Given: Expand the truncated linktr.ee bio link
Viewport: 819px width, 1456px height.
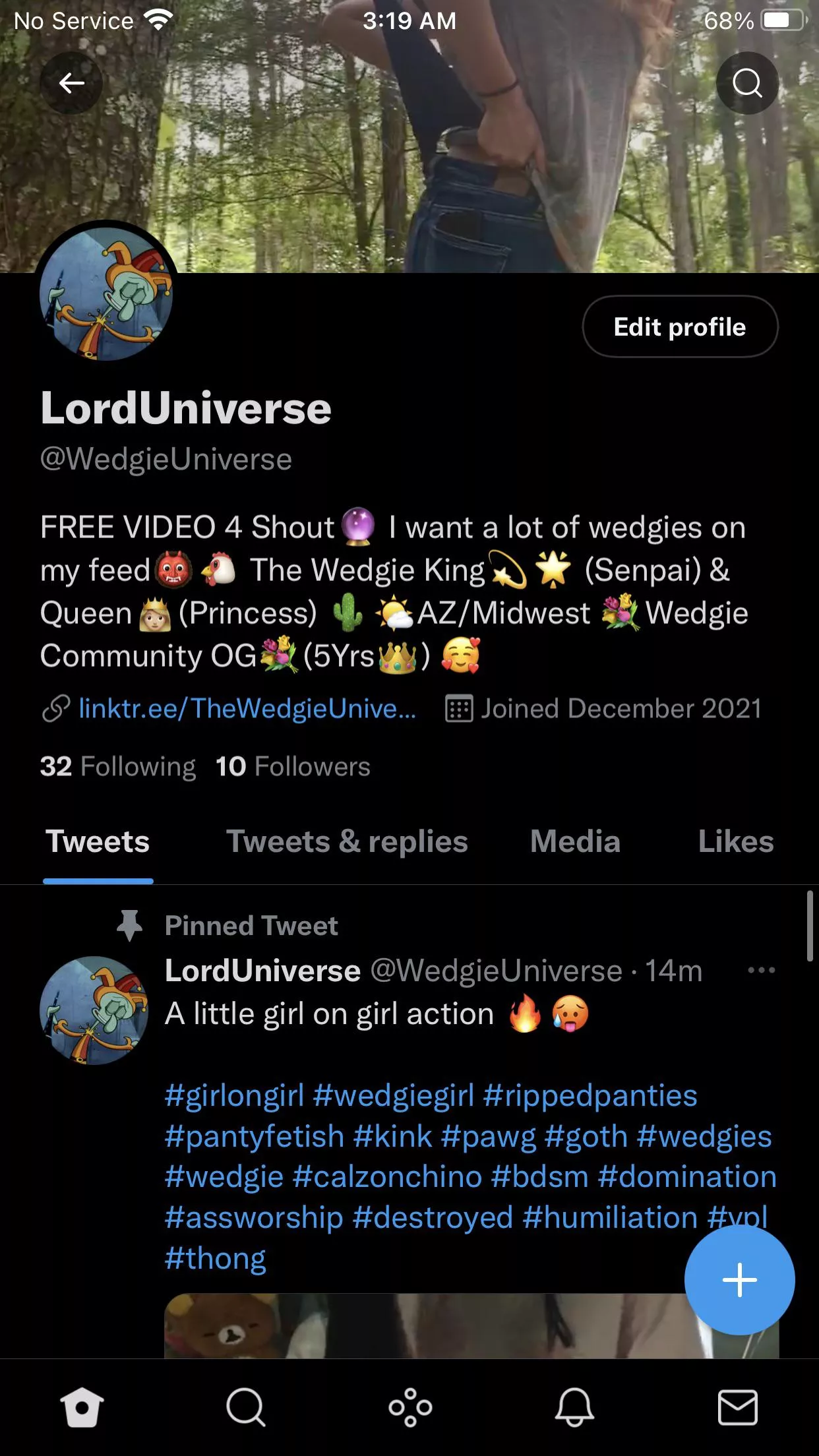Looking at the screenshot, I should coord(247,709).
